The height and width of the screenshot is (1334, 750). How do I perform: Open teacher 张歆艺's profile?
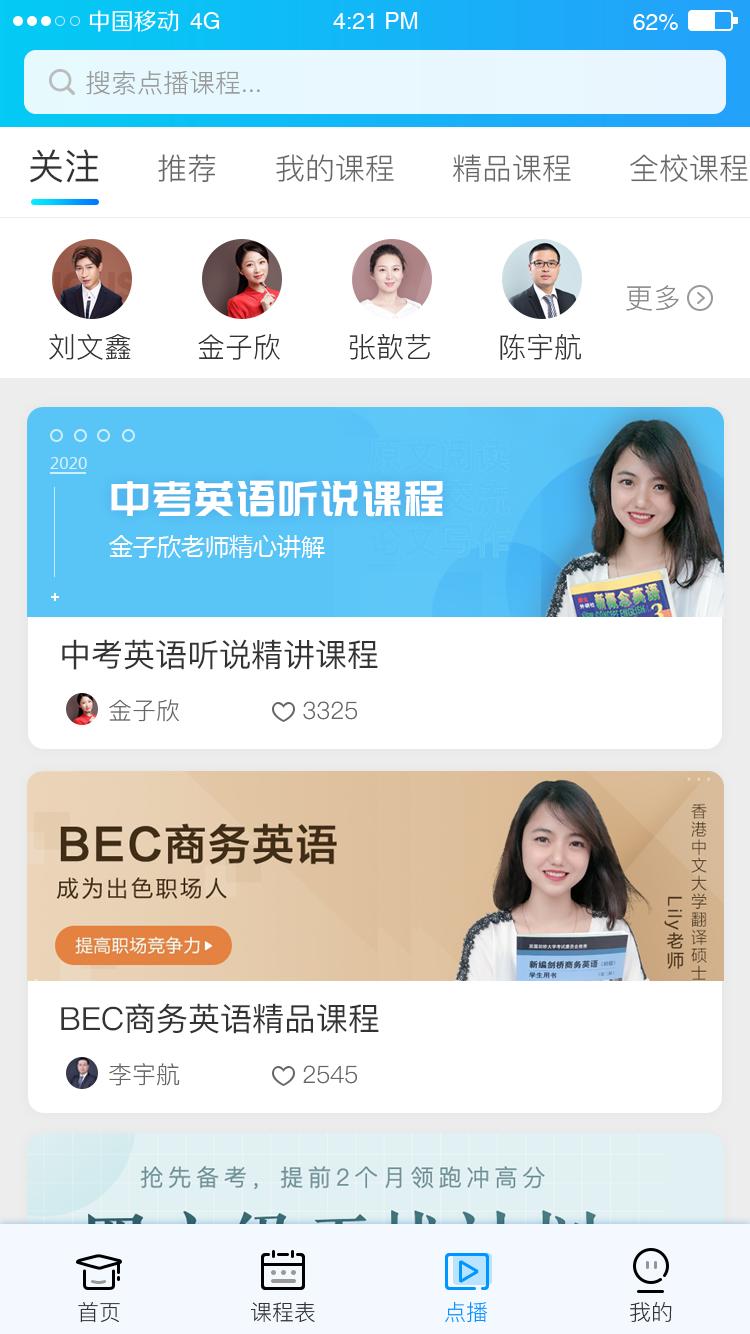coord(391,279)
